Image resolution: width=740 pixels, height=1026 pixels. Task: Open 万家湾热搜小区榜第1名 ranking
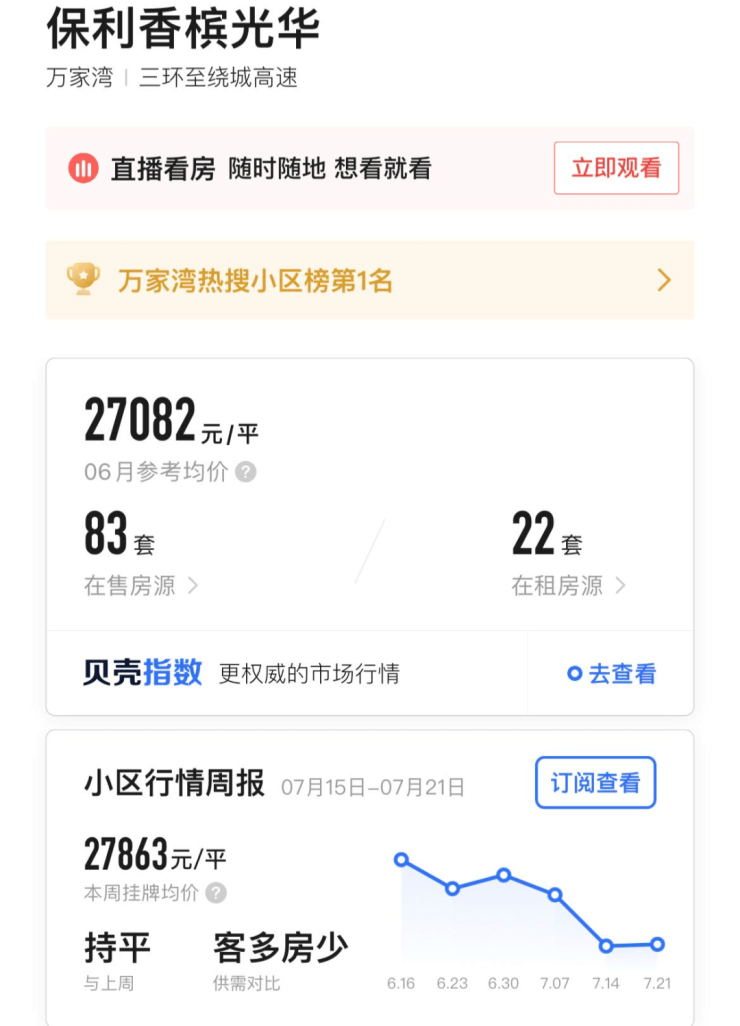pos(369,281)
